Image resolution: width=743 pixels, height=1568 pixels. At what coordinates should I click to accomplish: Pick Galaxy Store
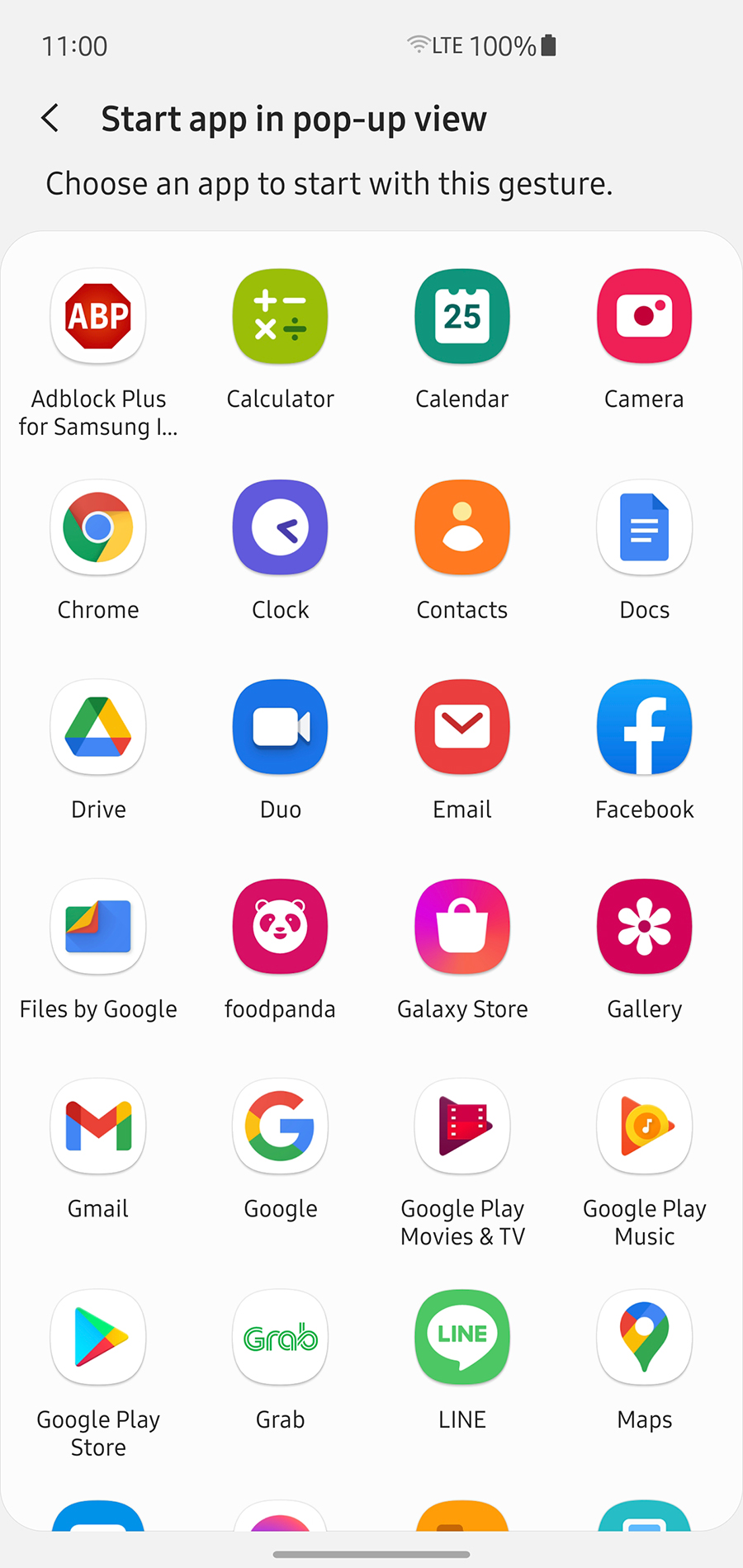click(462, 928)
